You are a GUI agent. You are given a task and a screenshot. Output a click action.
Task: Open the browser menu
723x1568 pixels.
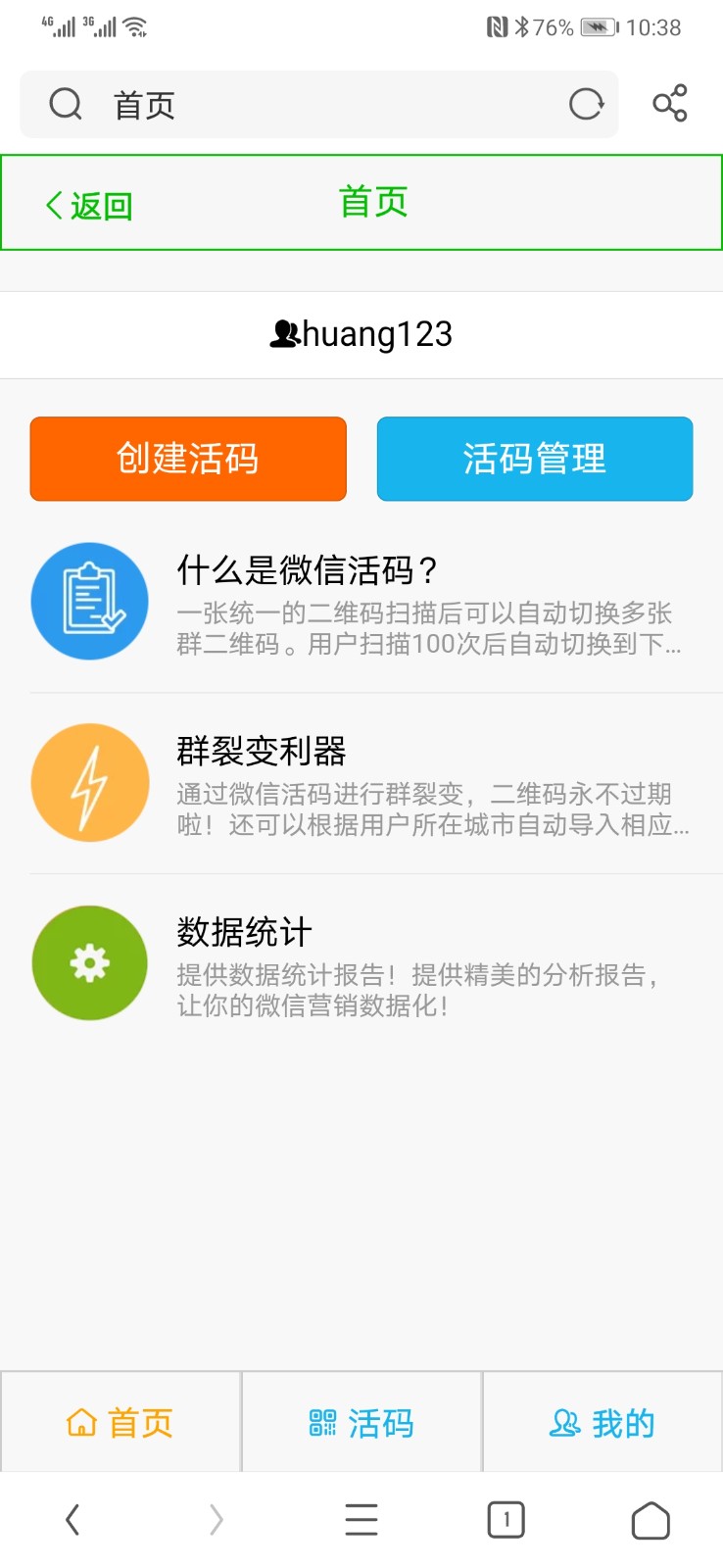point(361,1520)
